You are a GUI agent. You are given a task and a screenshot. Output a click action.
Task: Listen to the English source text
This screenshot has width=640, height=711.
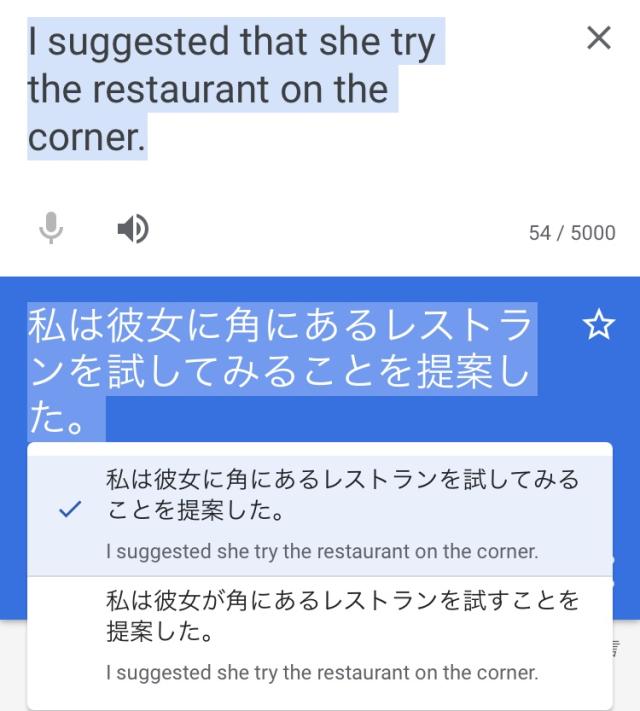[133, 230]
